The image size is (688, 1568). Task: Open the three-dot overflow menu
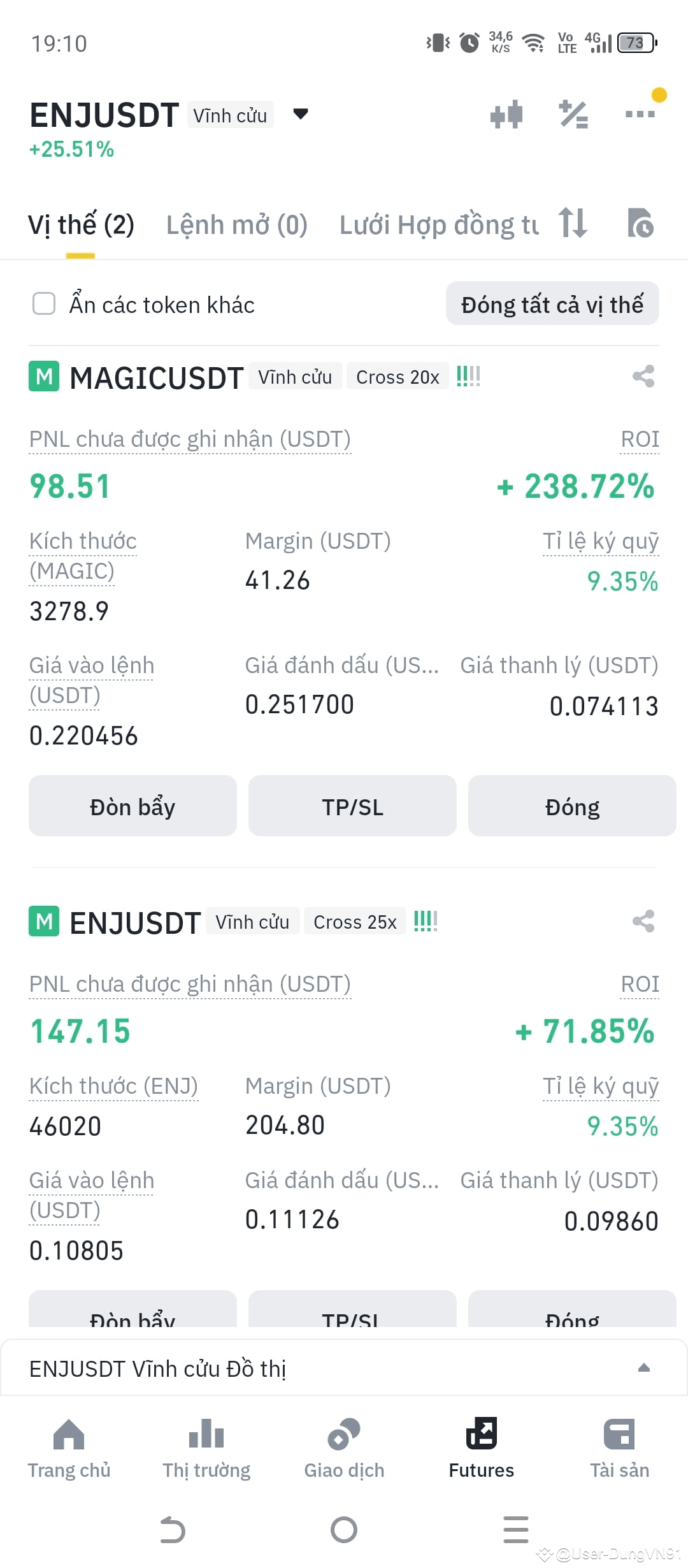click(x=640, y=114)
